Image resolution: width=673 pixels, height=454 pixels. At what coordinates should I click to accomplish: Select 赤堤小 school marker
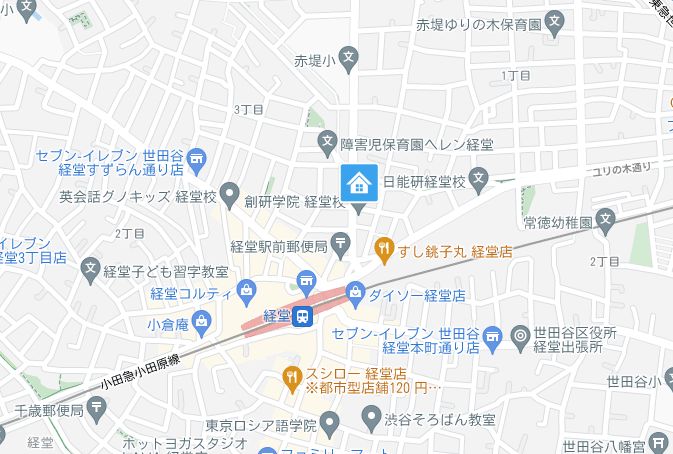tap(347, 58)
